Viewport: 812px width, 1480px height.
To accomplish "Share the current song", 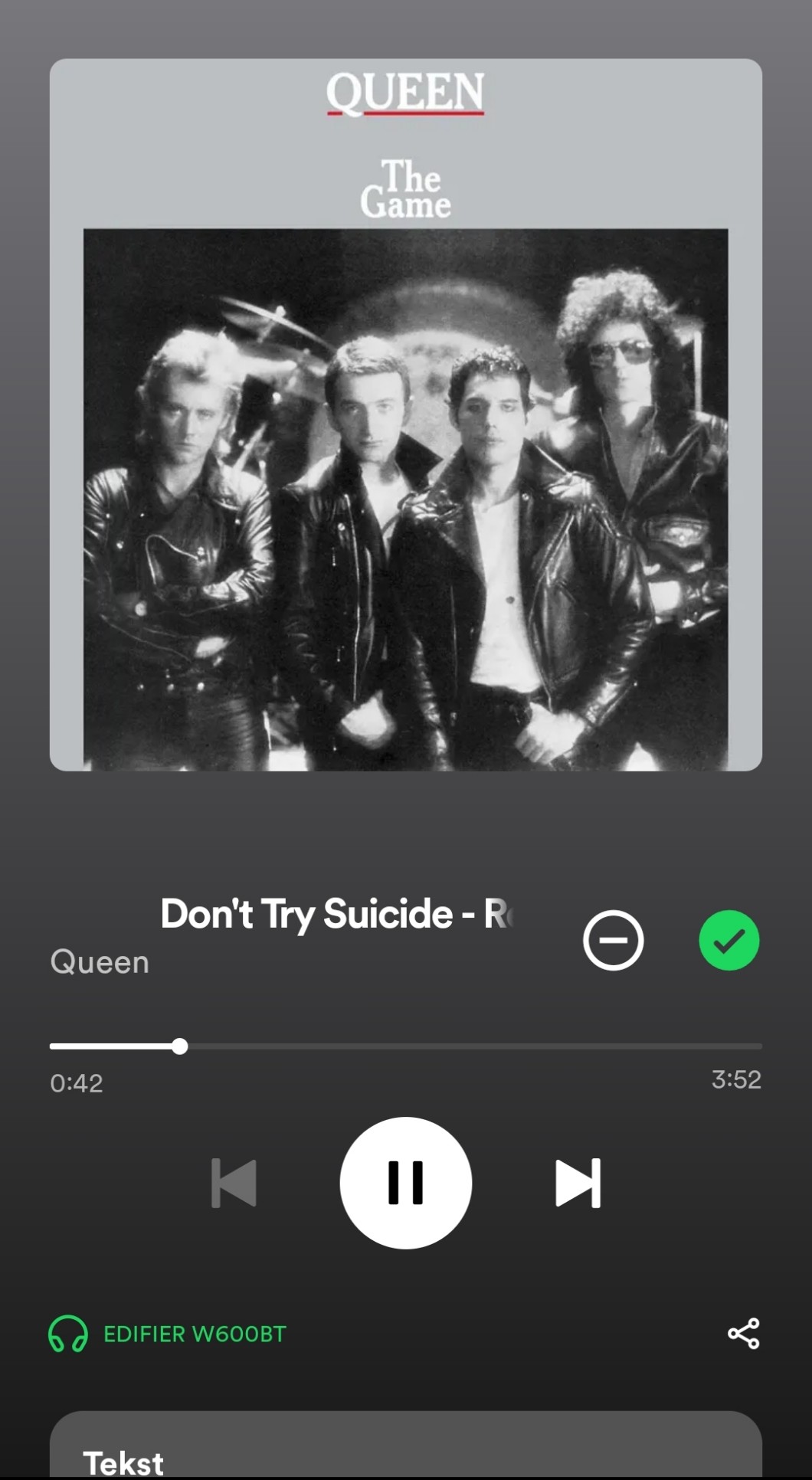I will (743, 1334).
